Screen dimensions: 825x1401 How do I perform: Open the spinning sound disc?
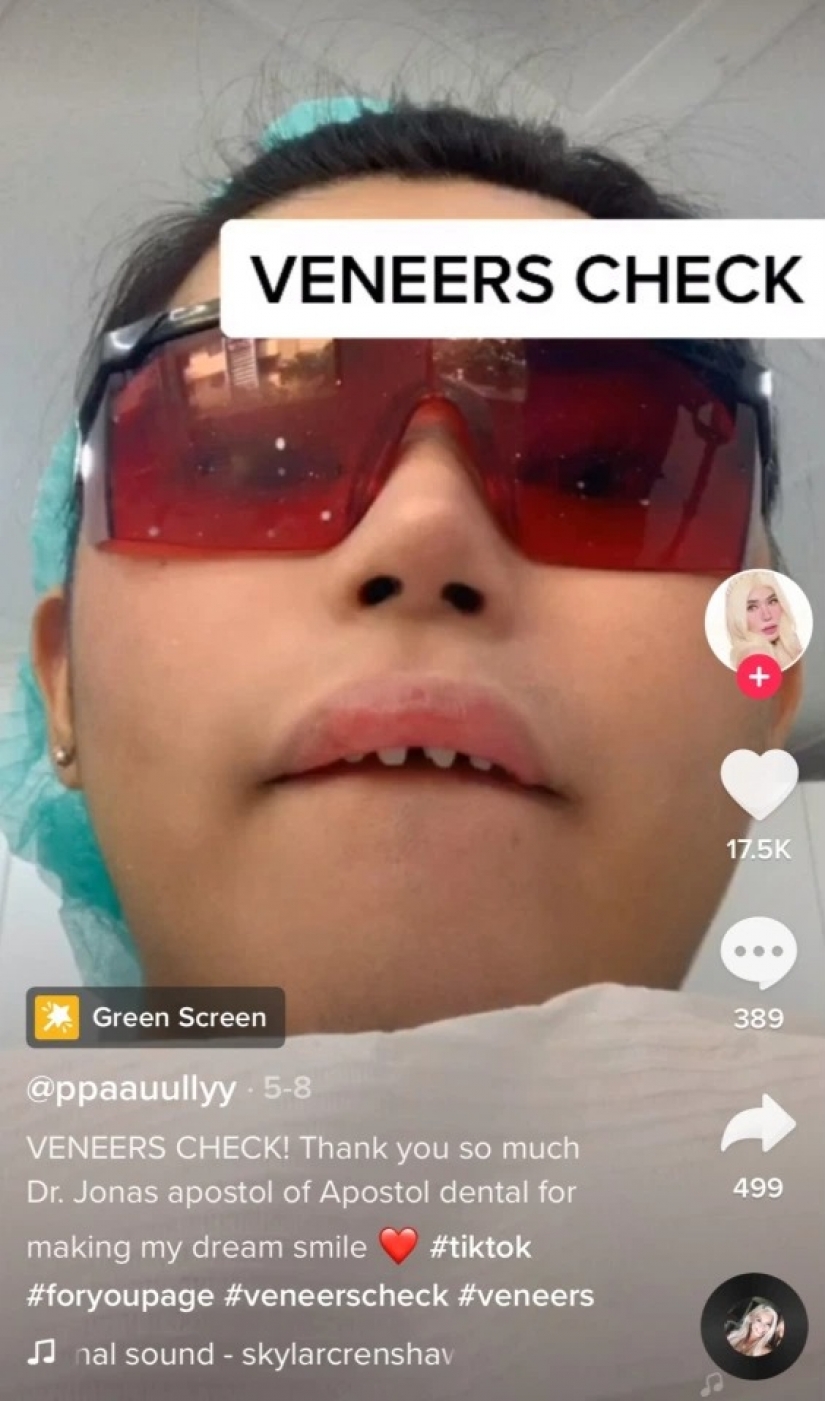tap(754, 1326)
